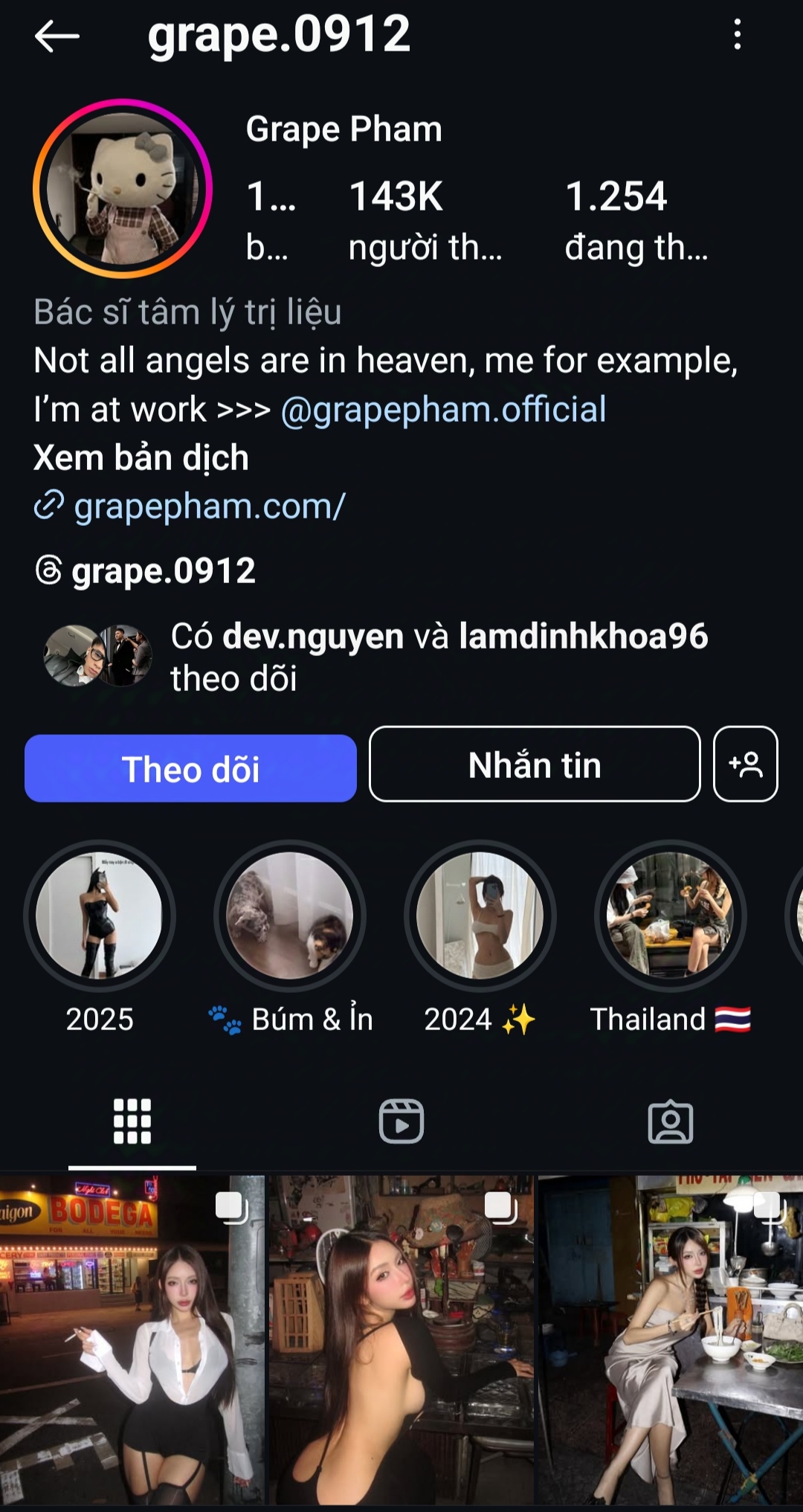Switch to the Reels tab

pos(401,1121)
